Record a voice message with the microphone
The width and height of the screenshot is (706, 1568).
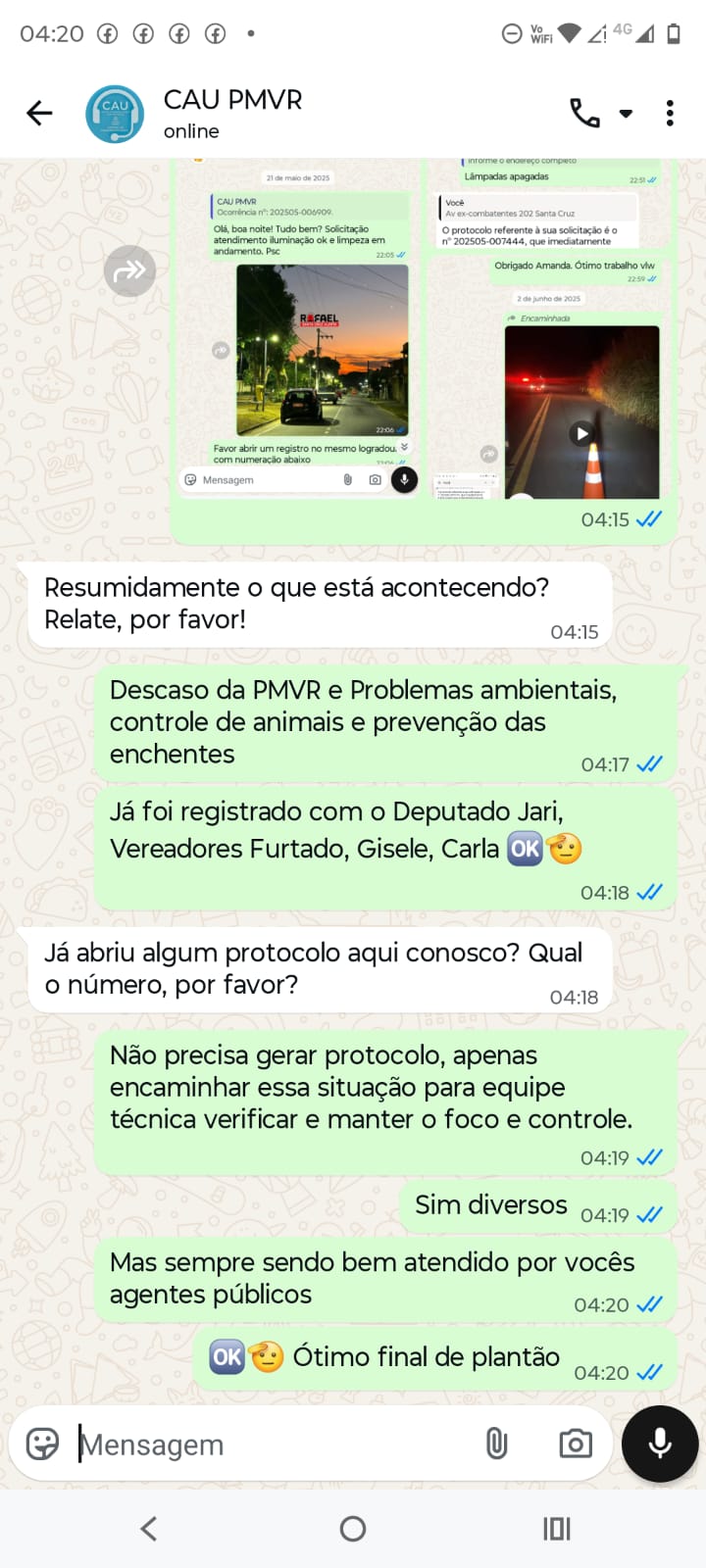point(660,1444)
